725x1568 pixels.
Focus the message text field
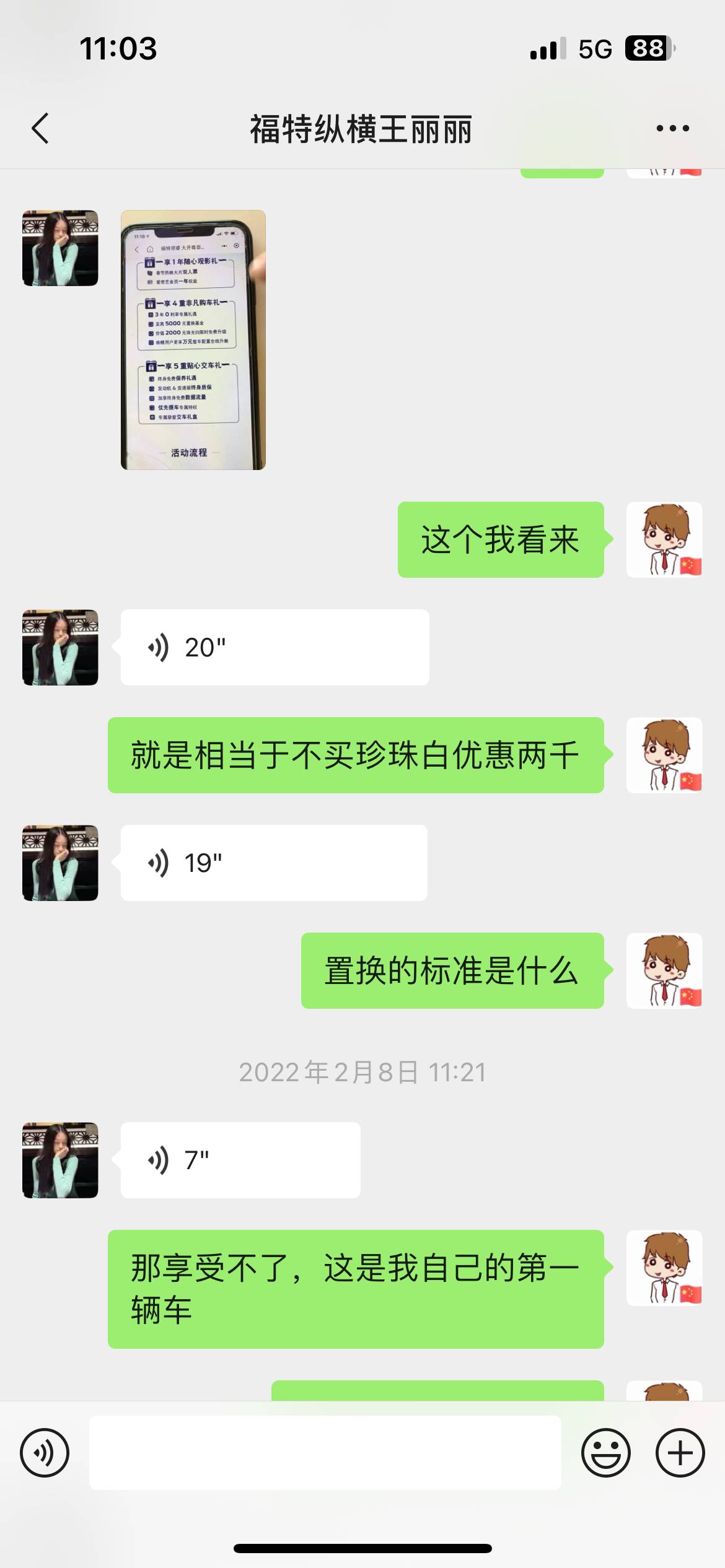click(325, 1453)
